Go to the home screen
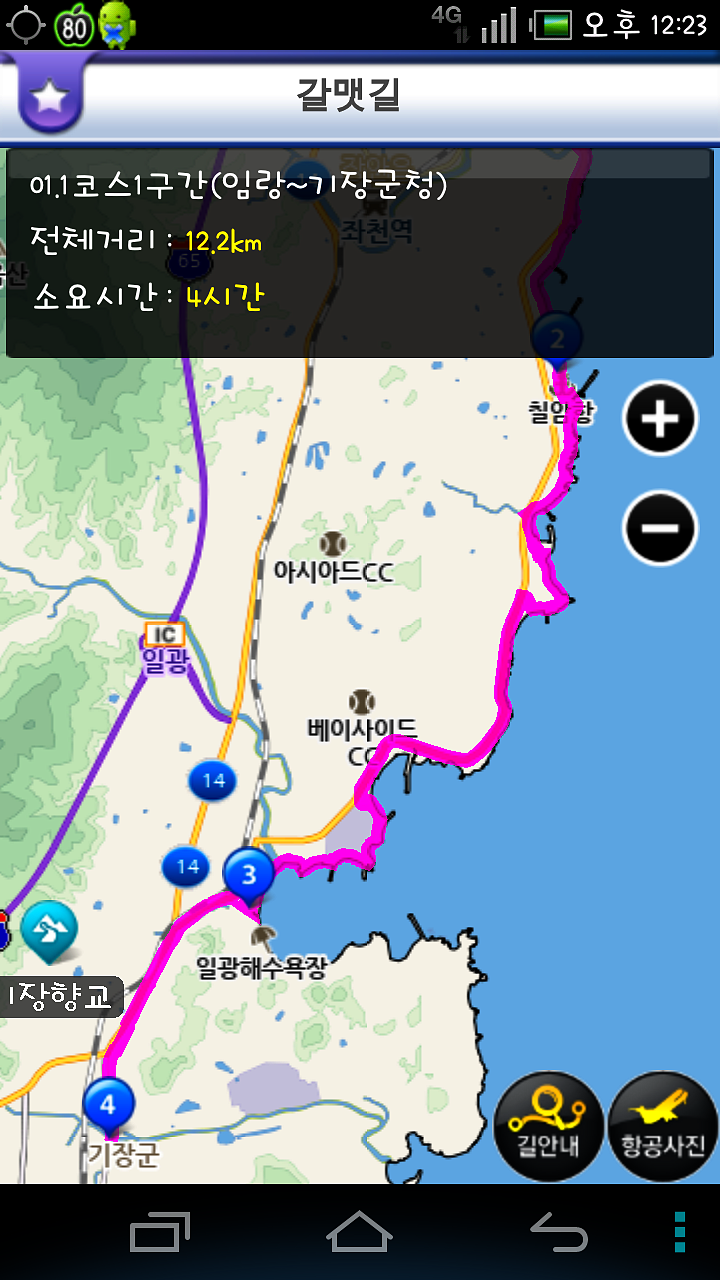This screenshot has width=720, height=1280. coord(359,1232)
